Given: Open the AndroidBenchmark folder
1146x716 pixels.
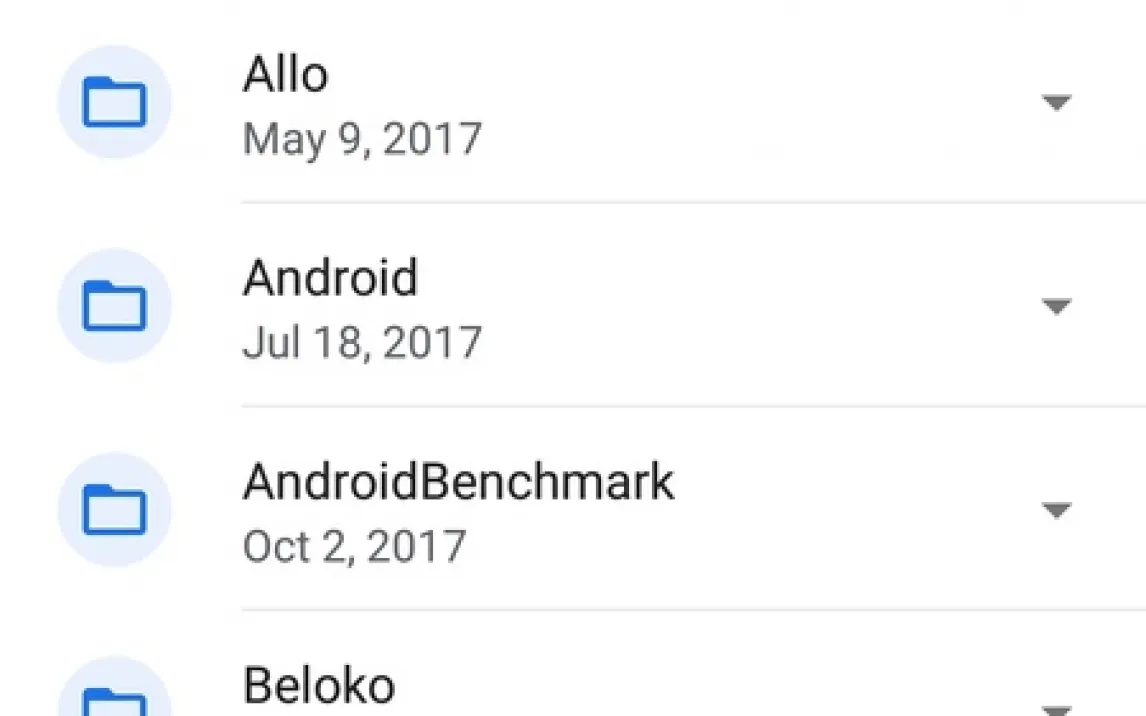Looking at the screenshot, I should coord(458,483).
